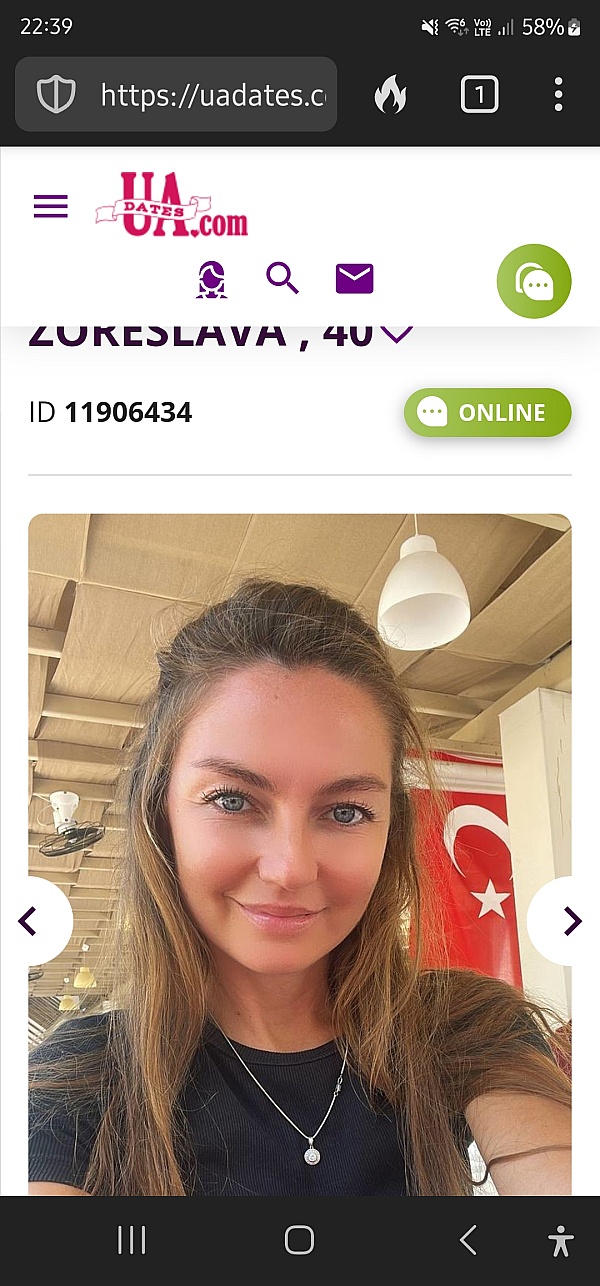Screen dimensions: 600x1286
Task: Start chat via the ONLINE button
Action: point(487,412)
